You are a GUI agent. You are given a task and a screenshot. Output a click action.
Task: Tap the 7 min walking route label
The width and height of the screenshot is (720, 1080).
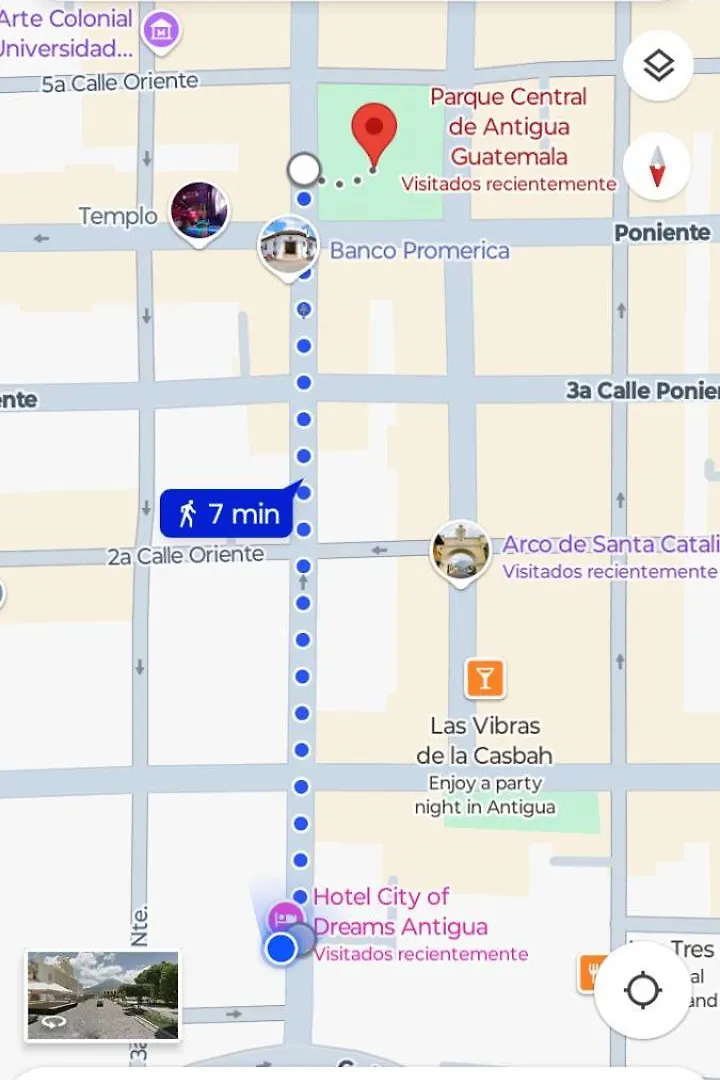tap(227, 514)
